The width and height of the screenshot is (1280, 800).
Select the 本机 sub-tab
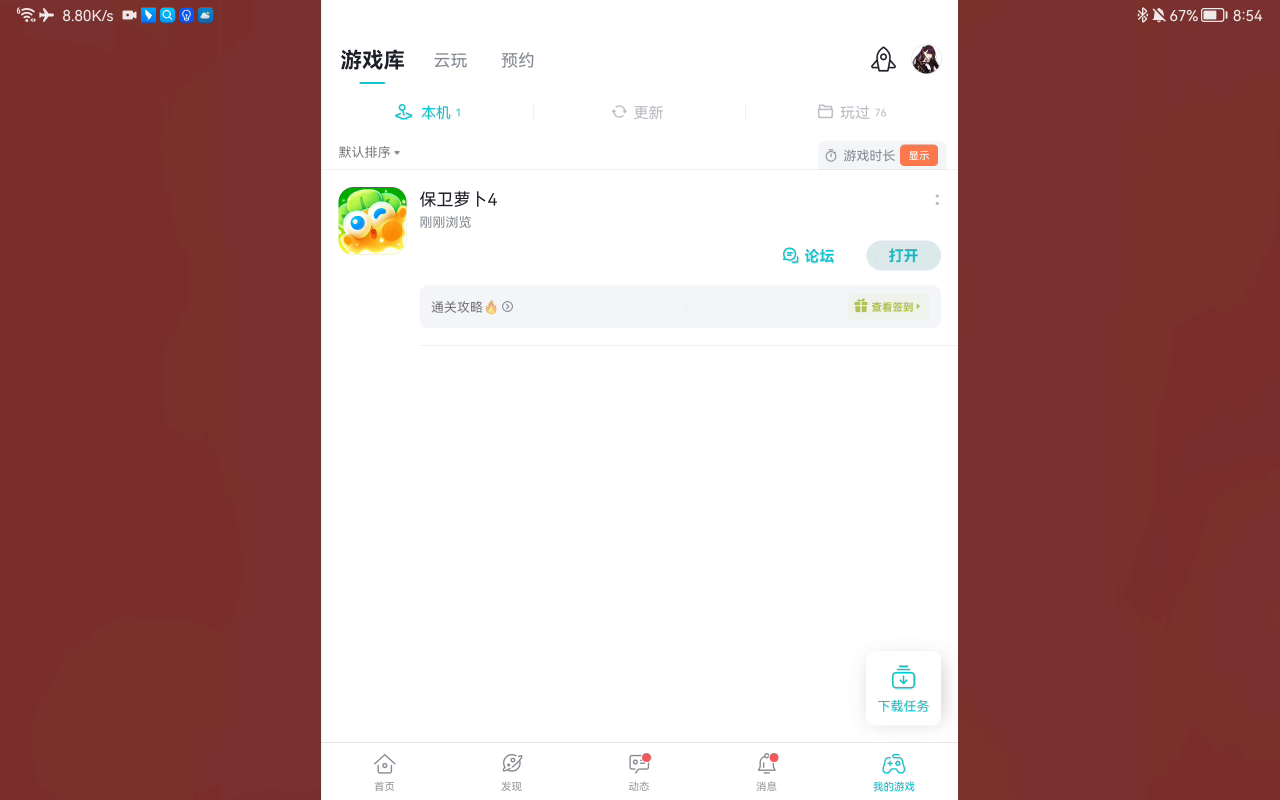[x=428, y=113]
